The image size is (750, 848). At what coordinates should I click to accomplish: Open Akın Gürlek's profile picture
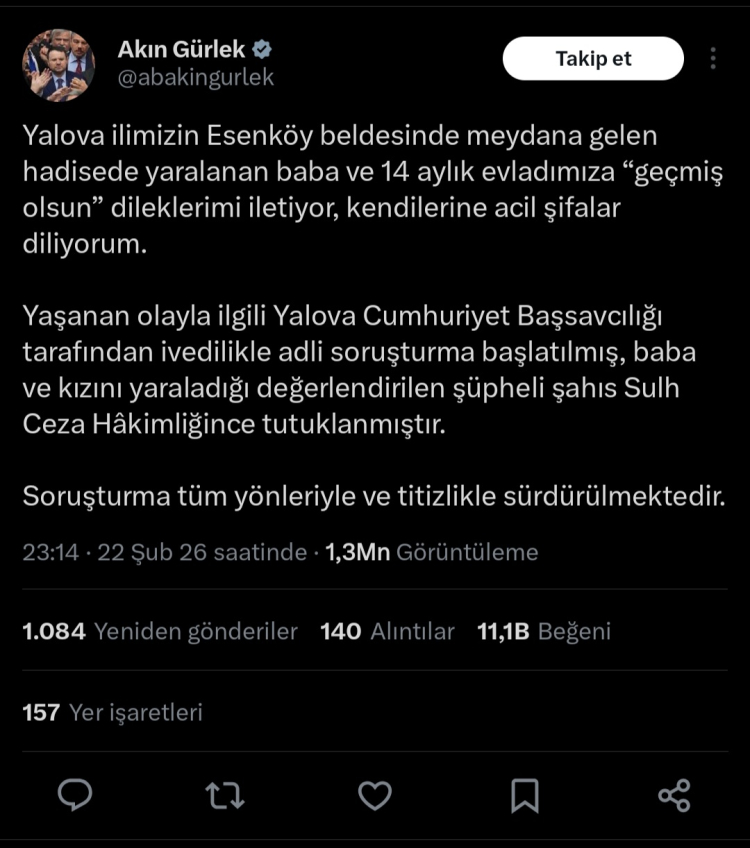[58, 65]
